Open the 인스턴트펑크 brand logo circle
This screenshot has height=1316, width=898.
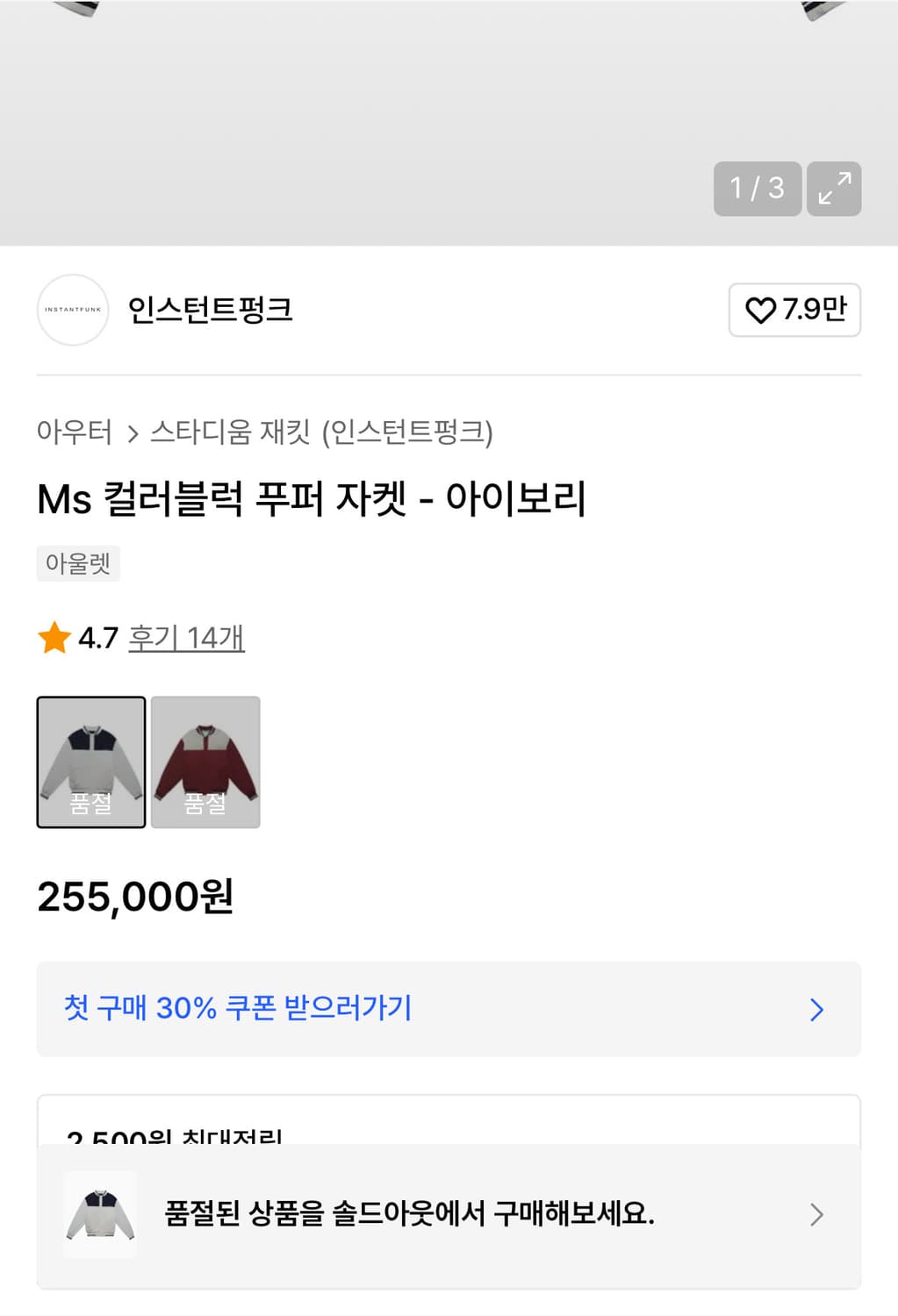click(x=72, y=311)
